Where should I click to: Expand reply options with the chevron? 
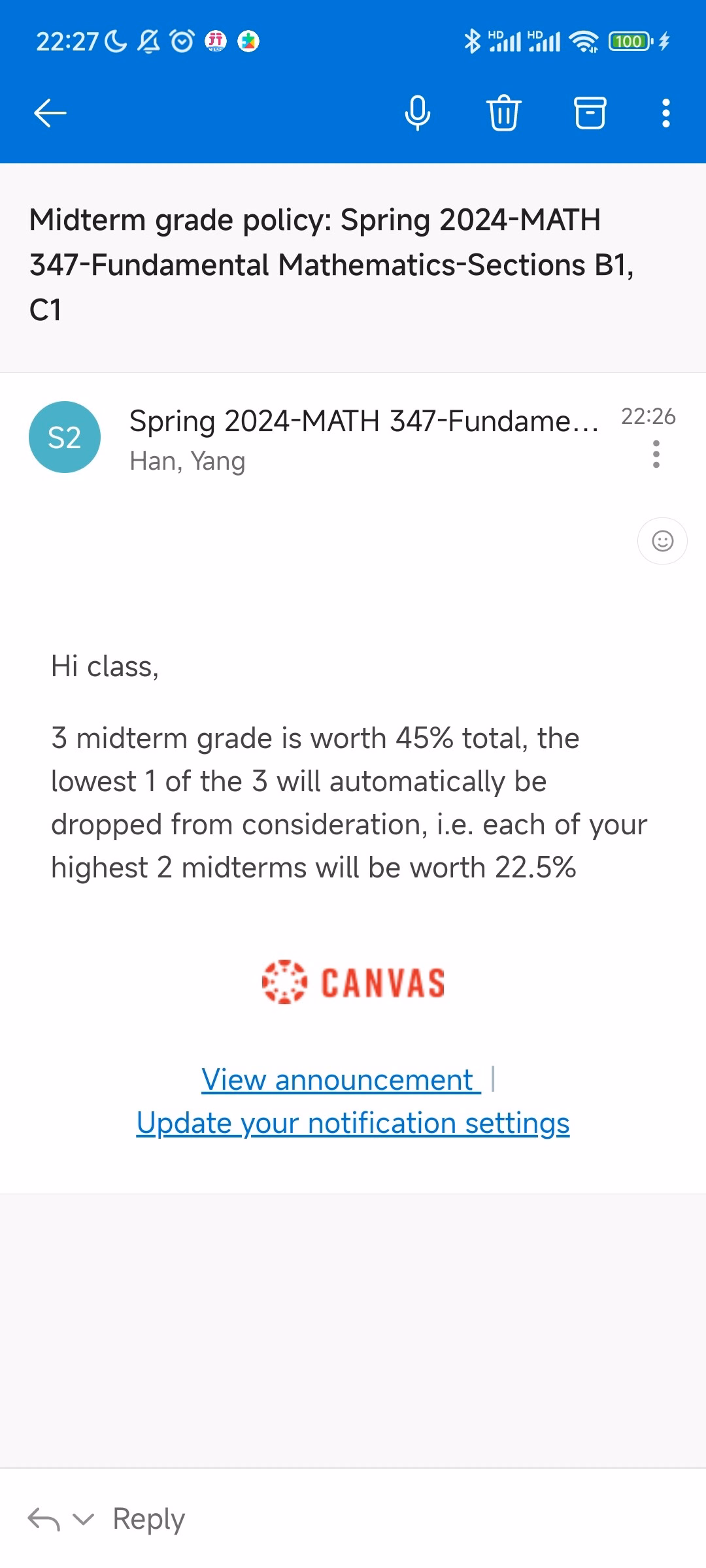pos(83,1519)
